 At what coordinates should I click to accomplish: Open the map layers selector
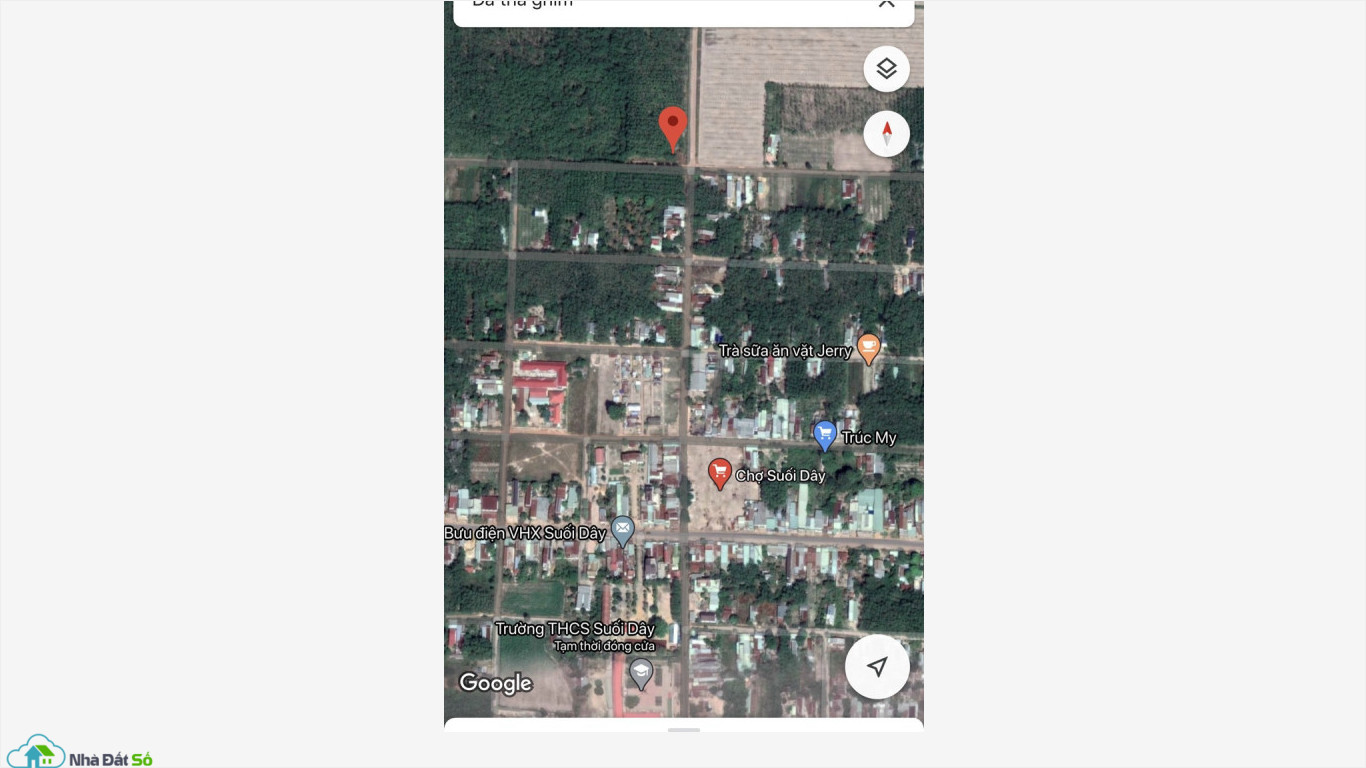coord(886,69)
